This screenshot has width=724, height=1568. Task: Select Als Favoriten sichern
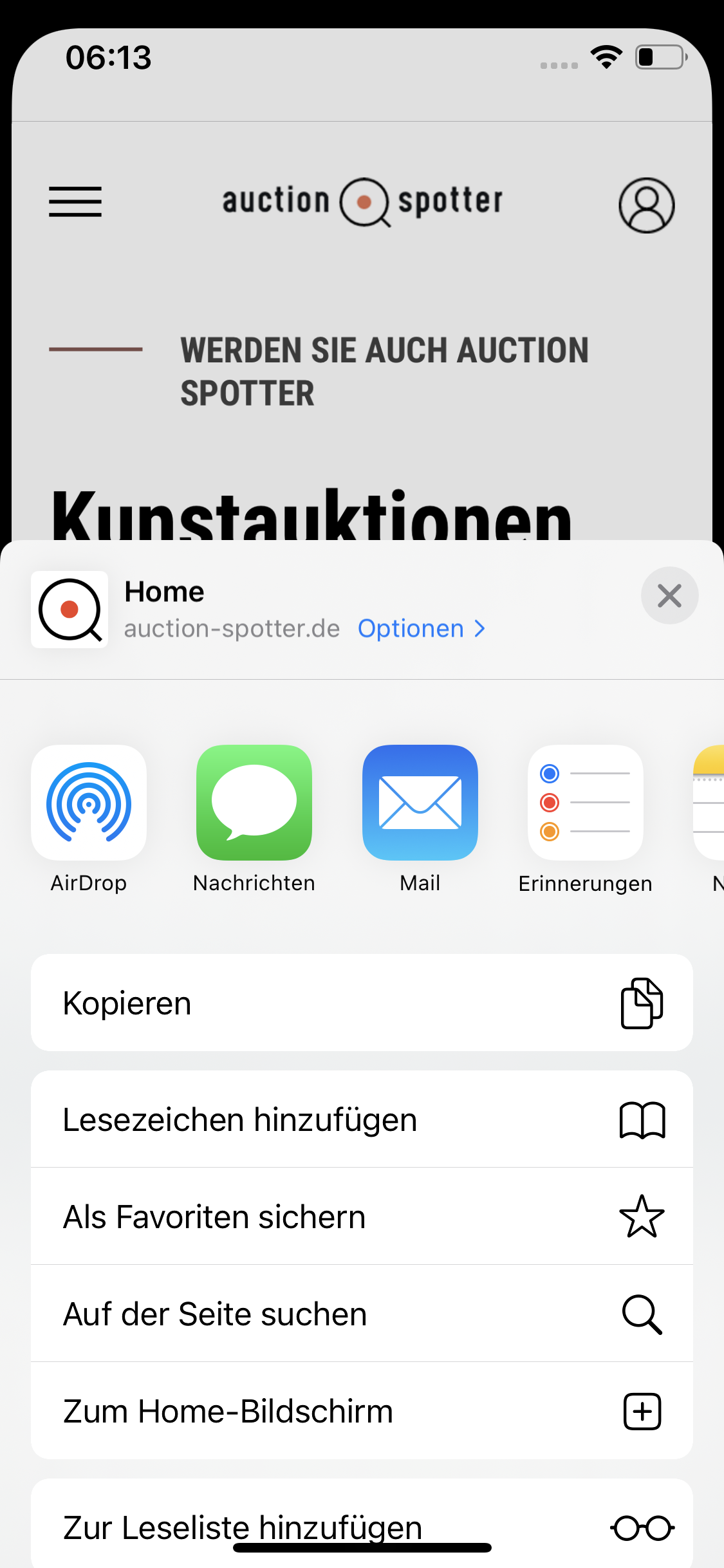tap(362, 1217)
